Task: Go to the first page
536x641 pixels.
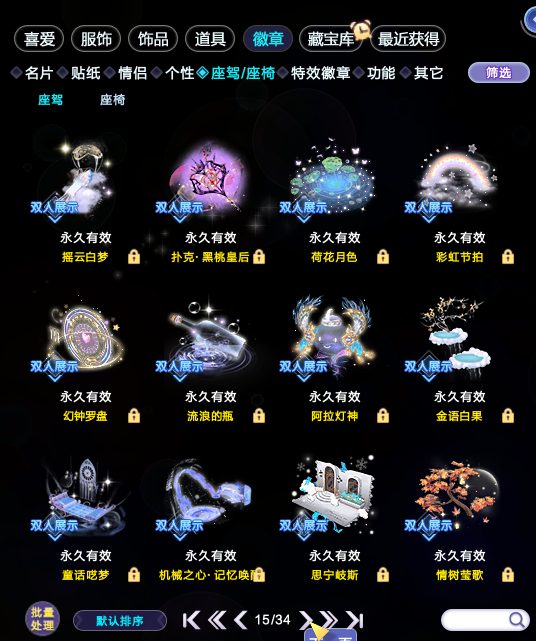Action: coord(191,620)
